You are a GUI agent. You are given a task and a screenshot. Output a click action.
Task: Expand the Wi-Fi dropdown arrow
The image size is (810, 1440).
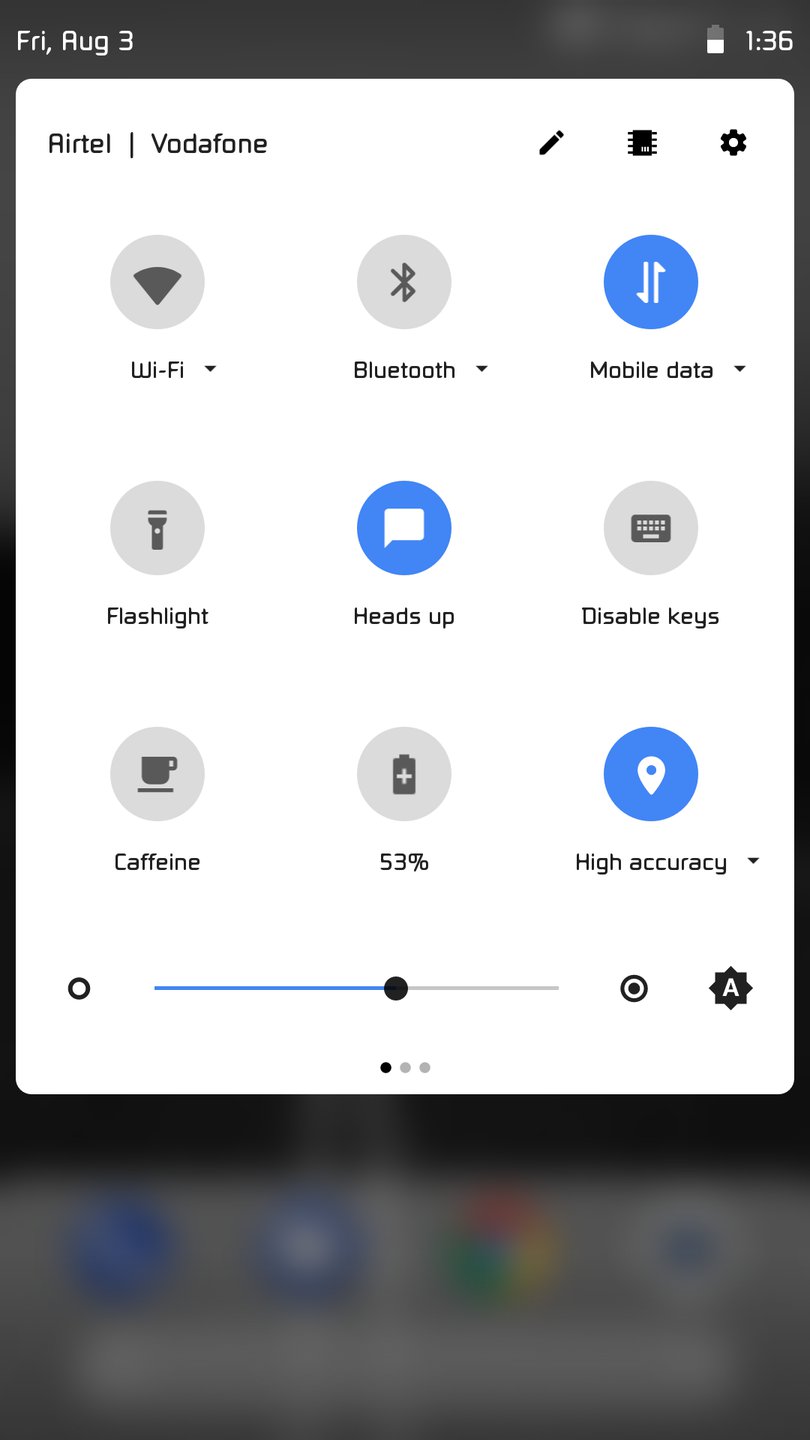210,369
